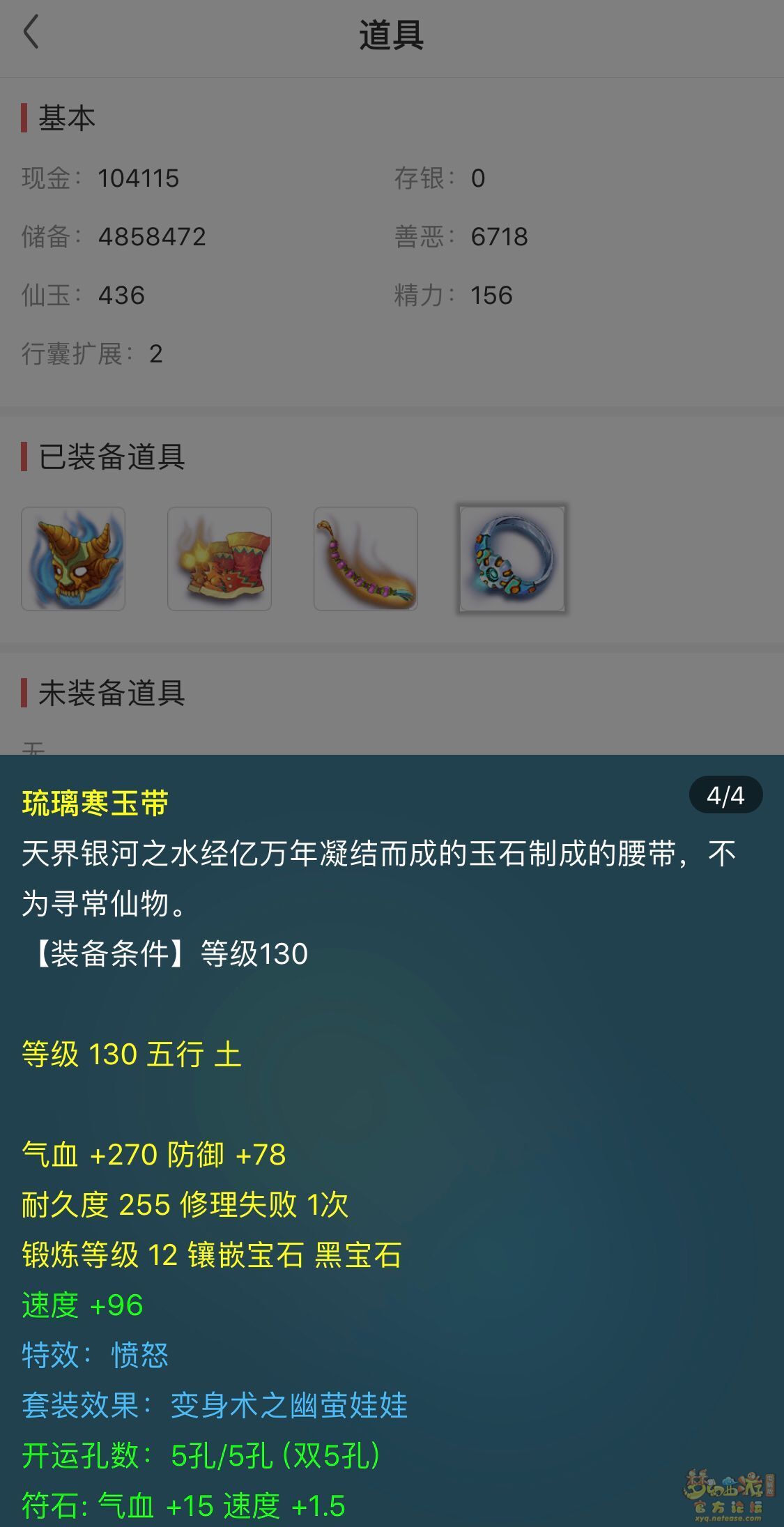Go back from the 道具 page
The width and height of the screenshot is (784, 1527).
click(31, 33)
